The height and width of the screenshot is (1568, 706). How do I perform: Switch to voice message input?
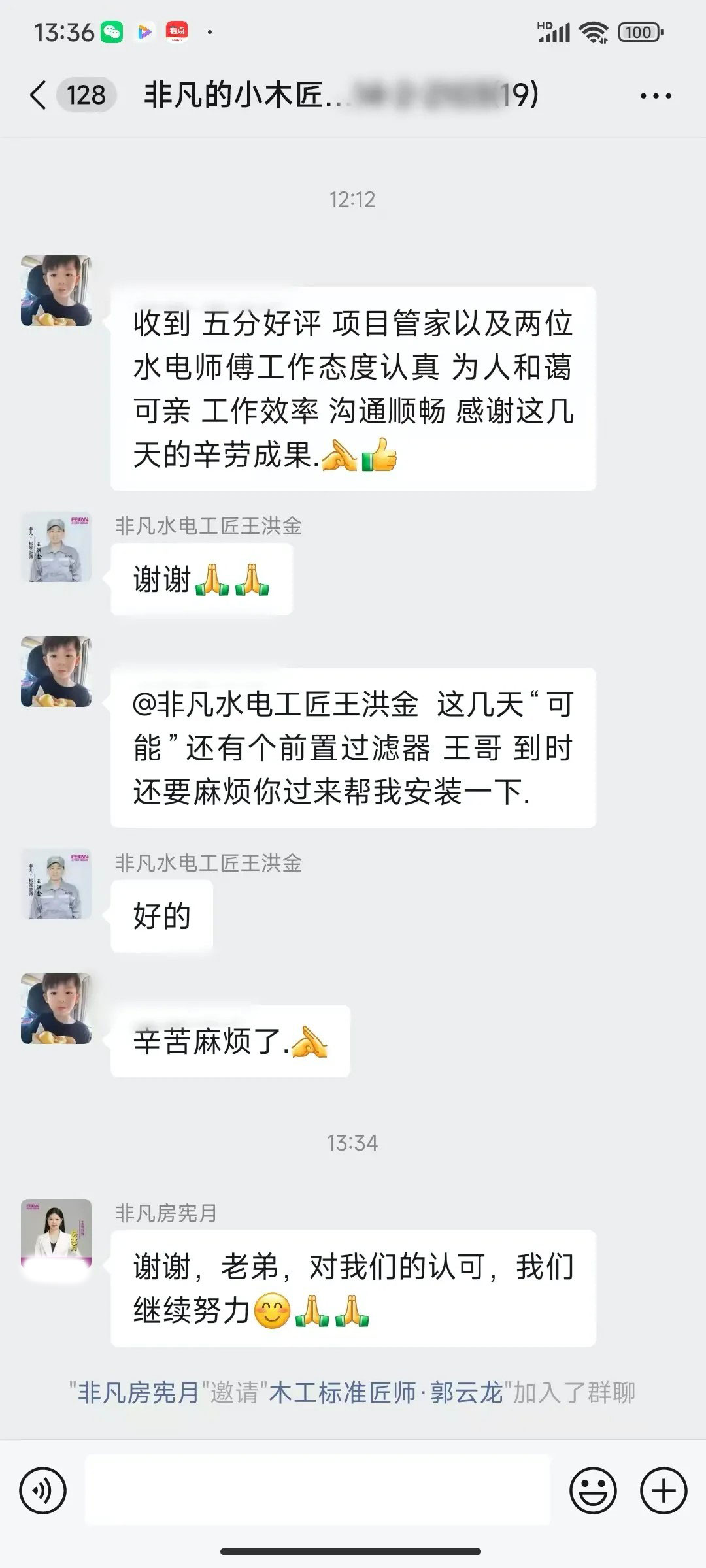(43, 1490)
